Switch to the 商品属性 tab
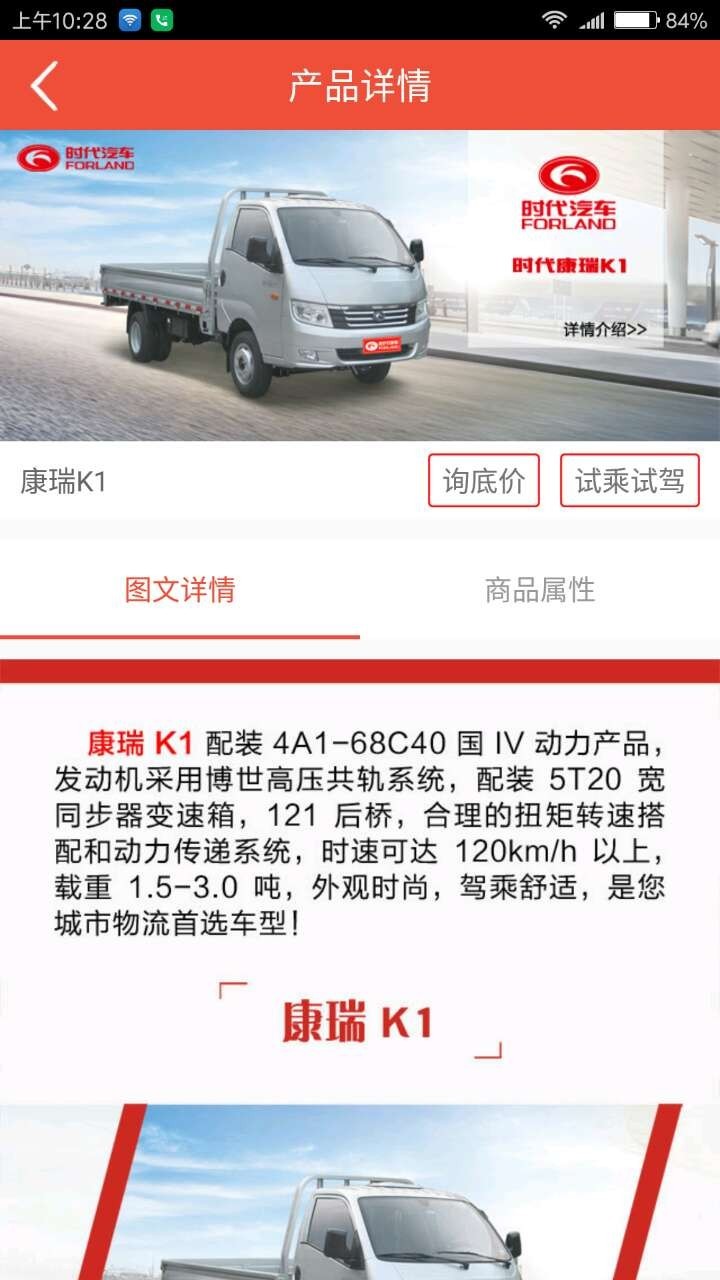720x1280 pixels. (x=540, y=590)
